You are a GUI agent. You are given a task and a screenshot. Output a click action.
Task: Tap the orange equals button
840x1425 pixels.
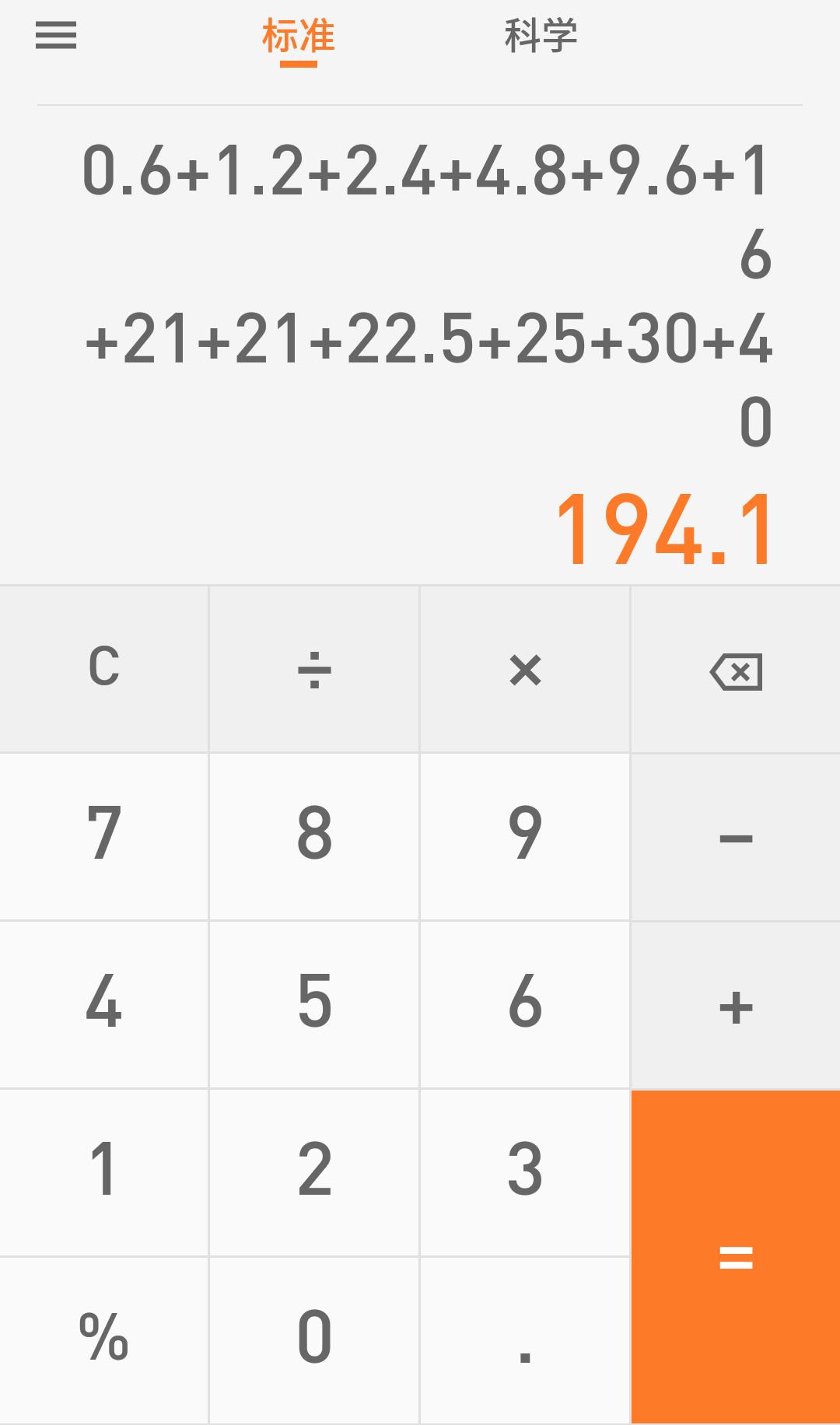point(736,1256)
